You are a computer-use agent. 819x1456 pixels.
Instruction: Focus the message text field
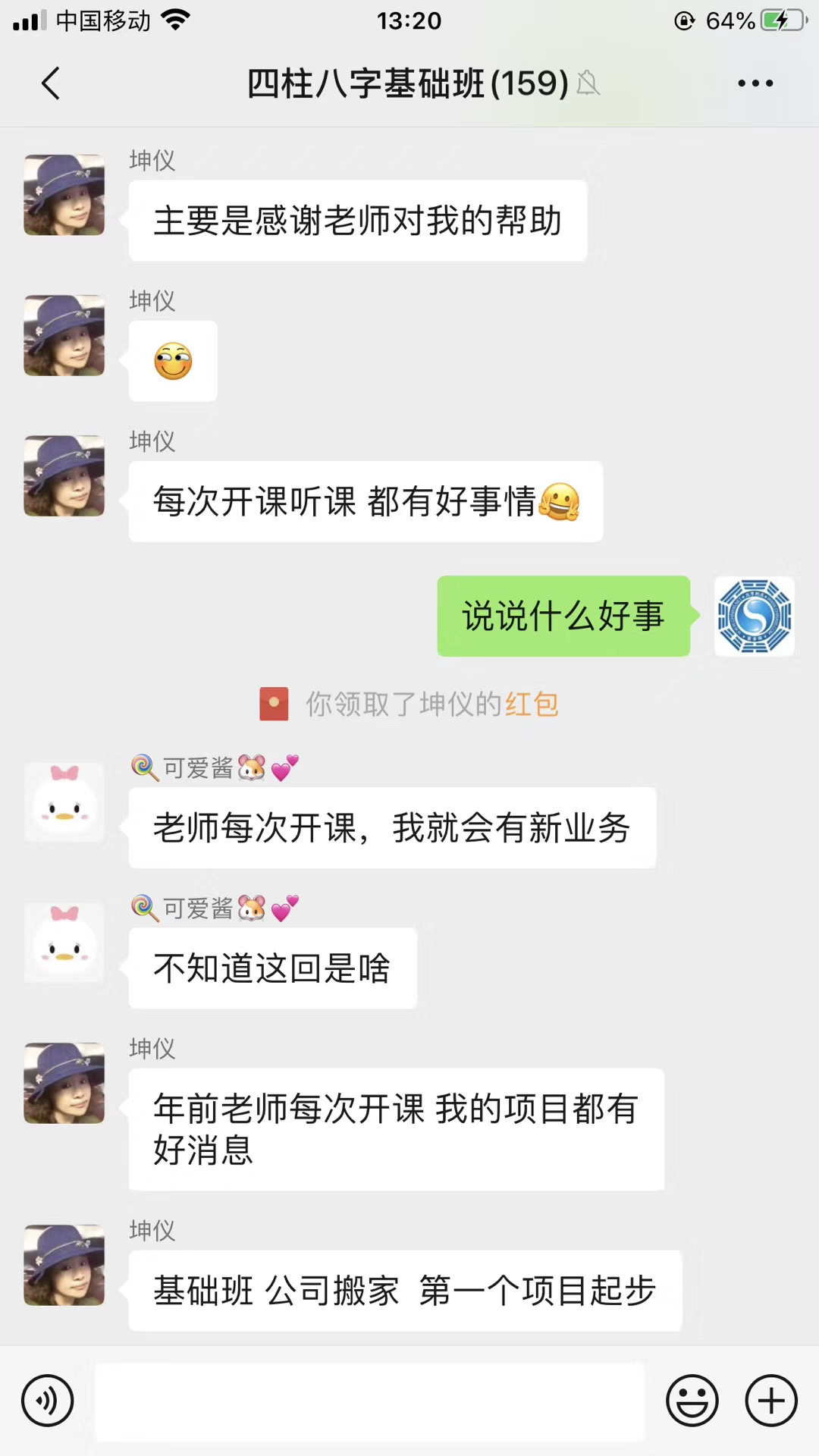tap(369, 1401)
